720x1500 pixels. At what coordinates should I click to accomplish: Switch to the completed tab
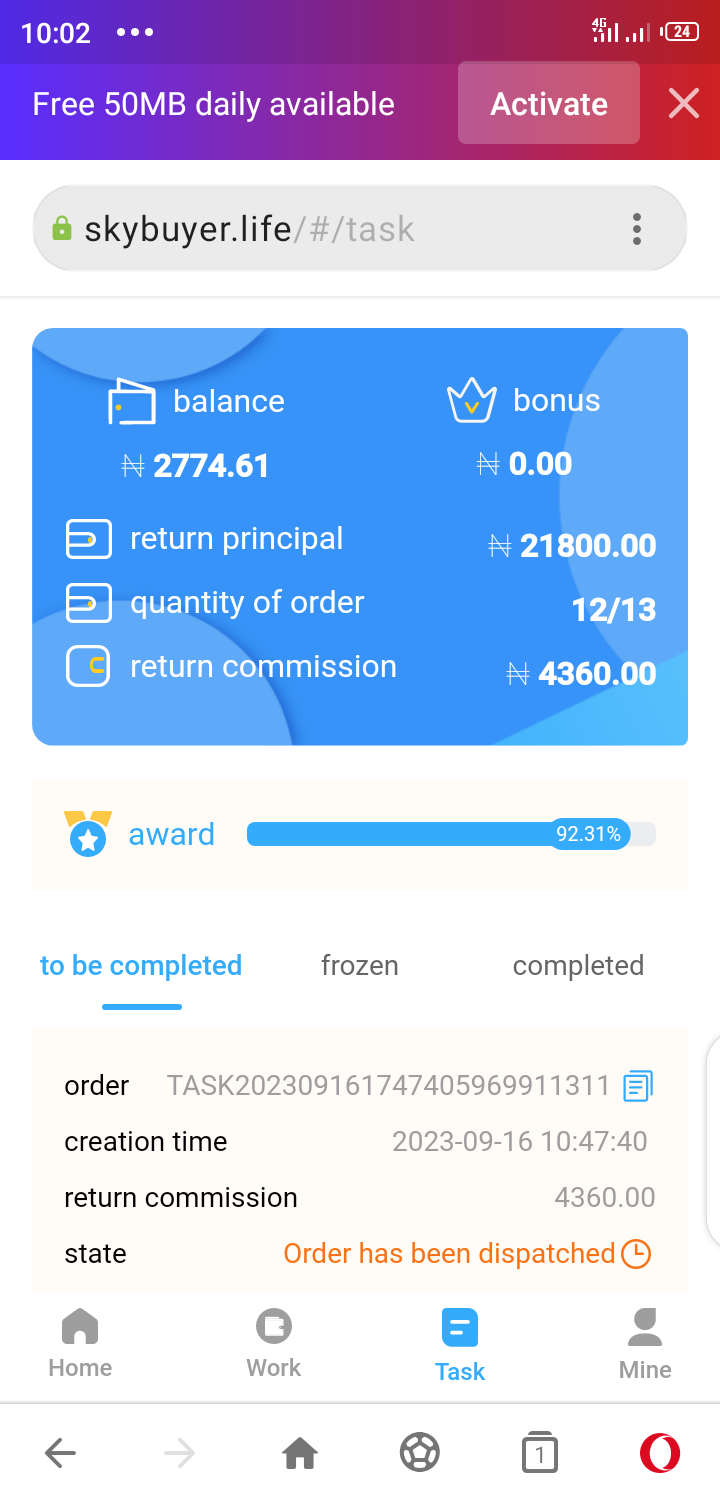click(578, 965)
